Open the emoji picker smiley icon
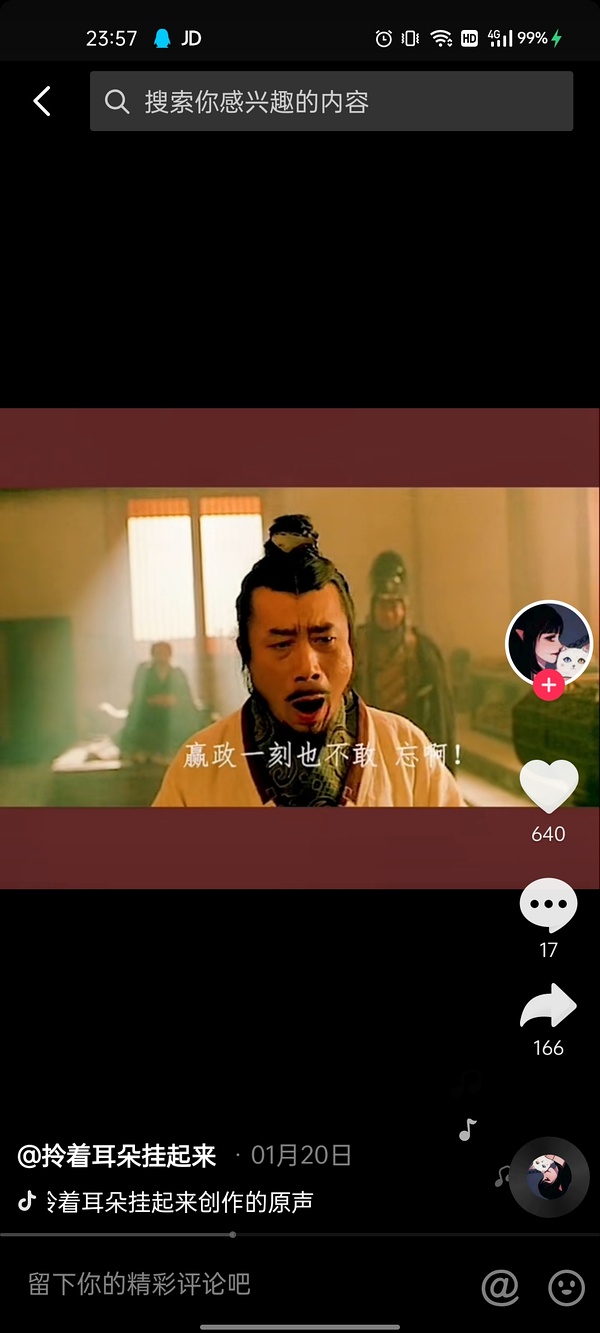 (567, 1287)
